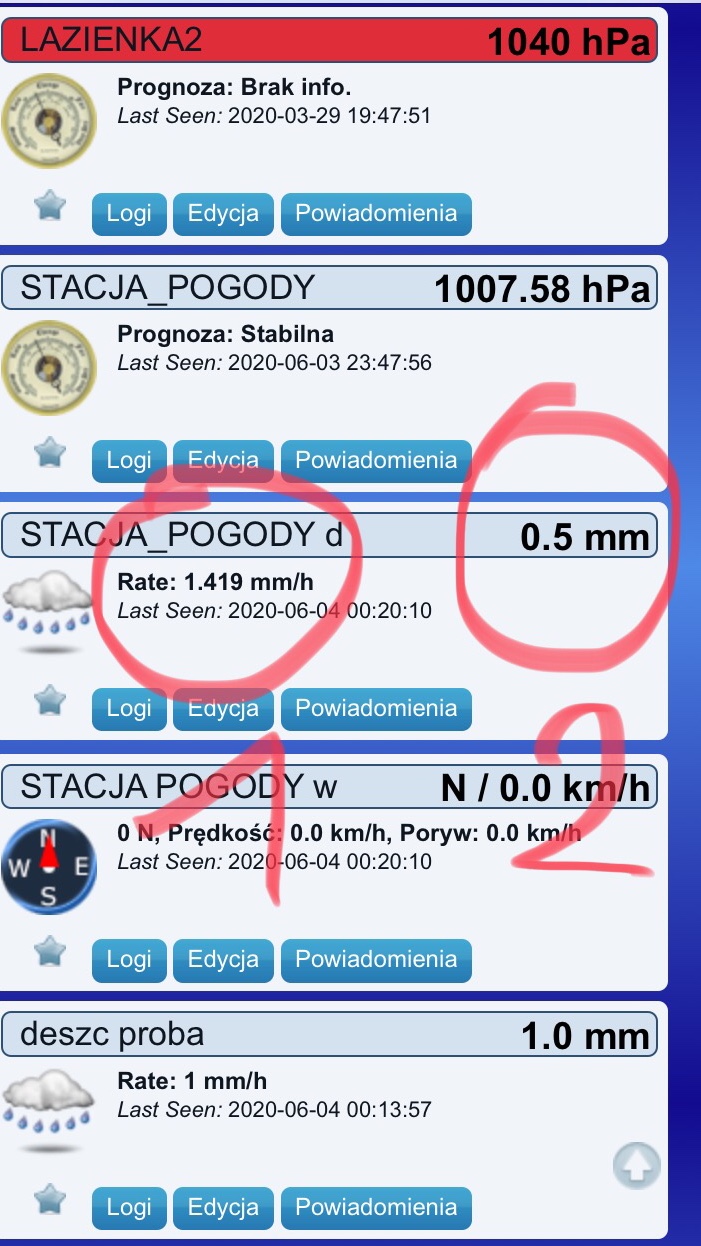Favorite LAZIENKA2 with the star icon
701x1246 pixels.
[49, 206]
